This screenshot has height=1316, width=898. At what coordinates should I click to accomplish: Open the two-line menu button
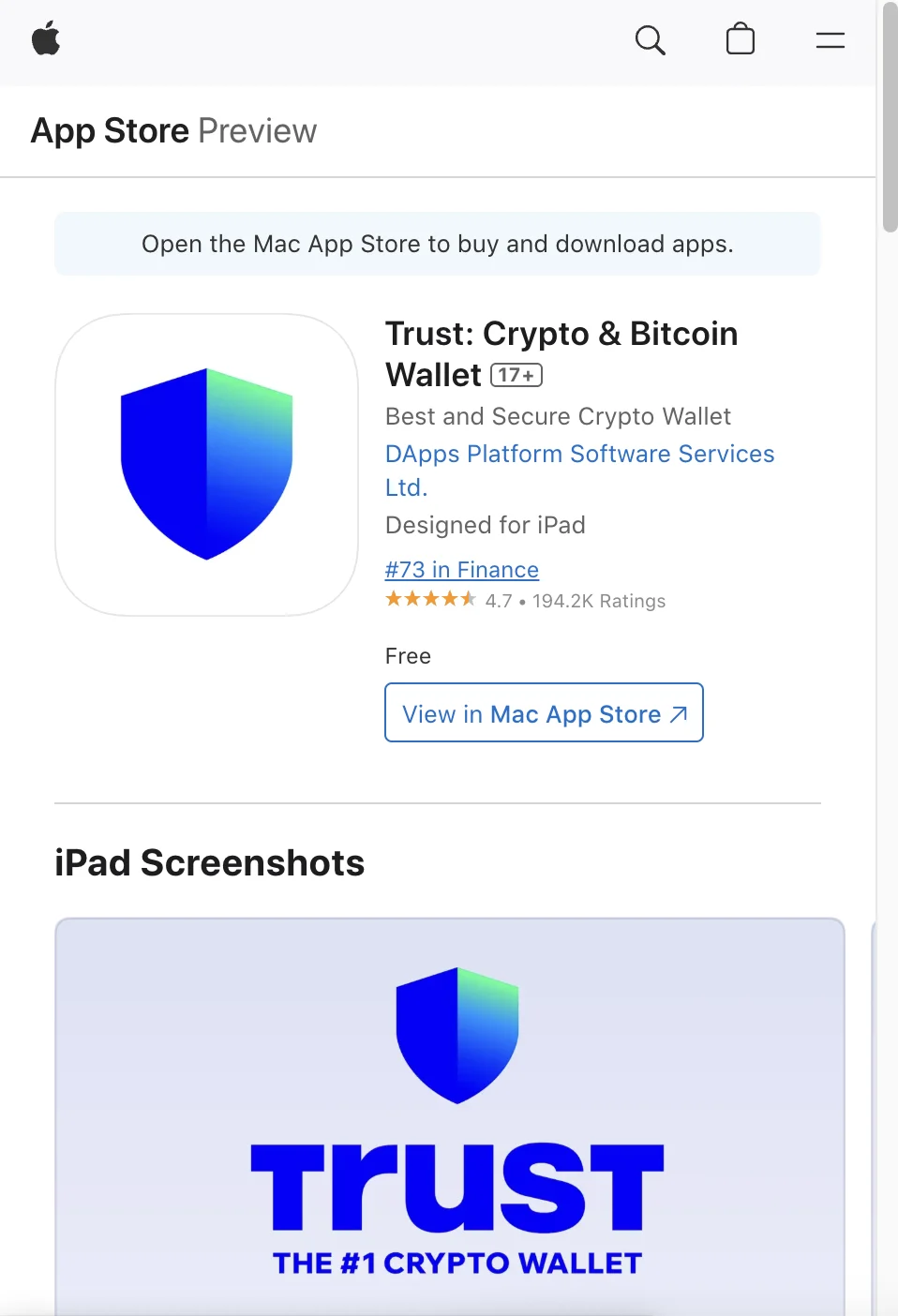tap(830, 40)
